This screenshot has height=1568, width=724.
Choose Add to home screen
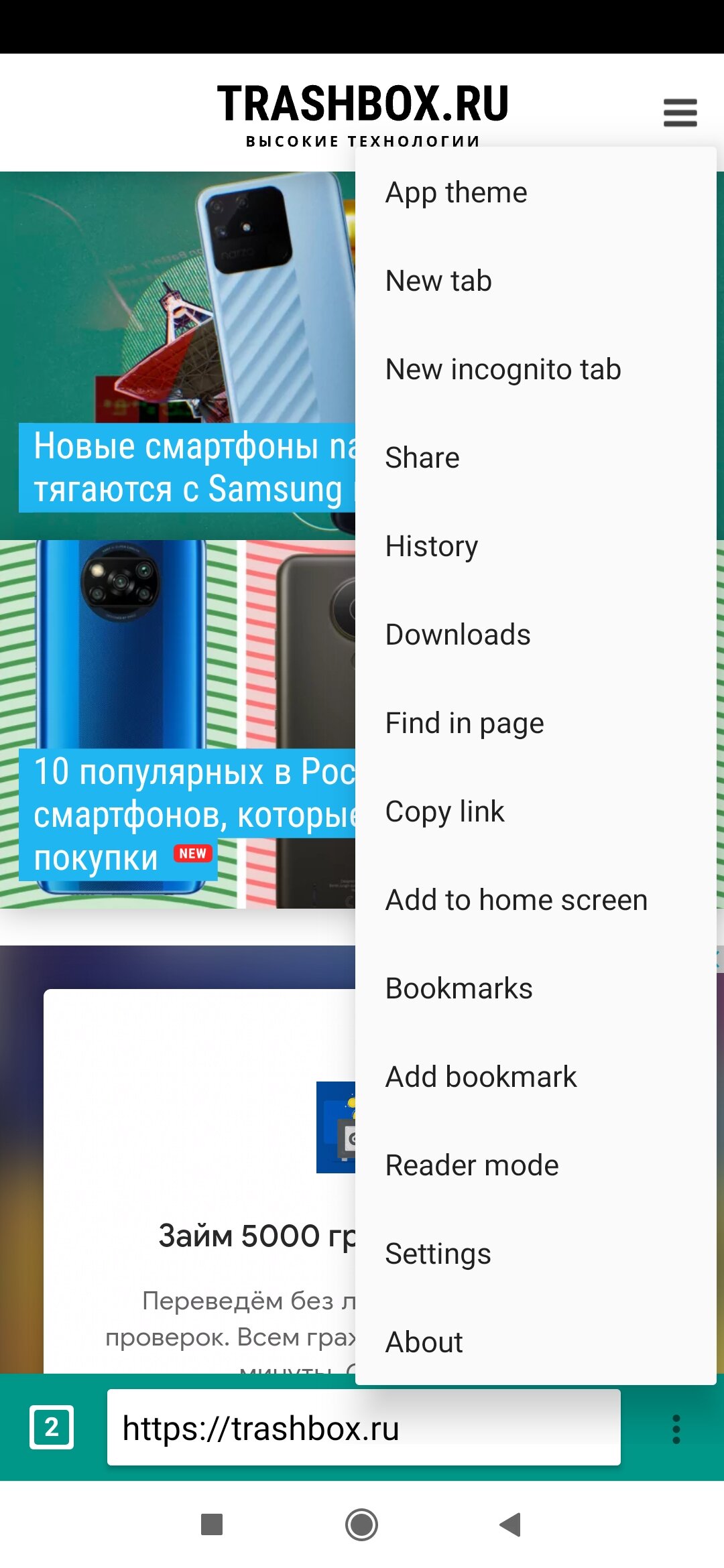click(x=516, y=901)
